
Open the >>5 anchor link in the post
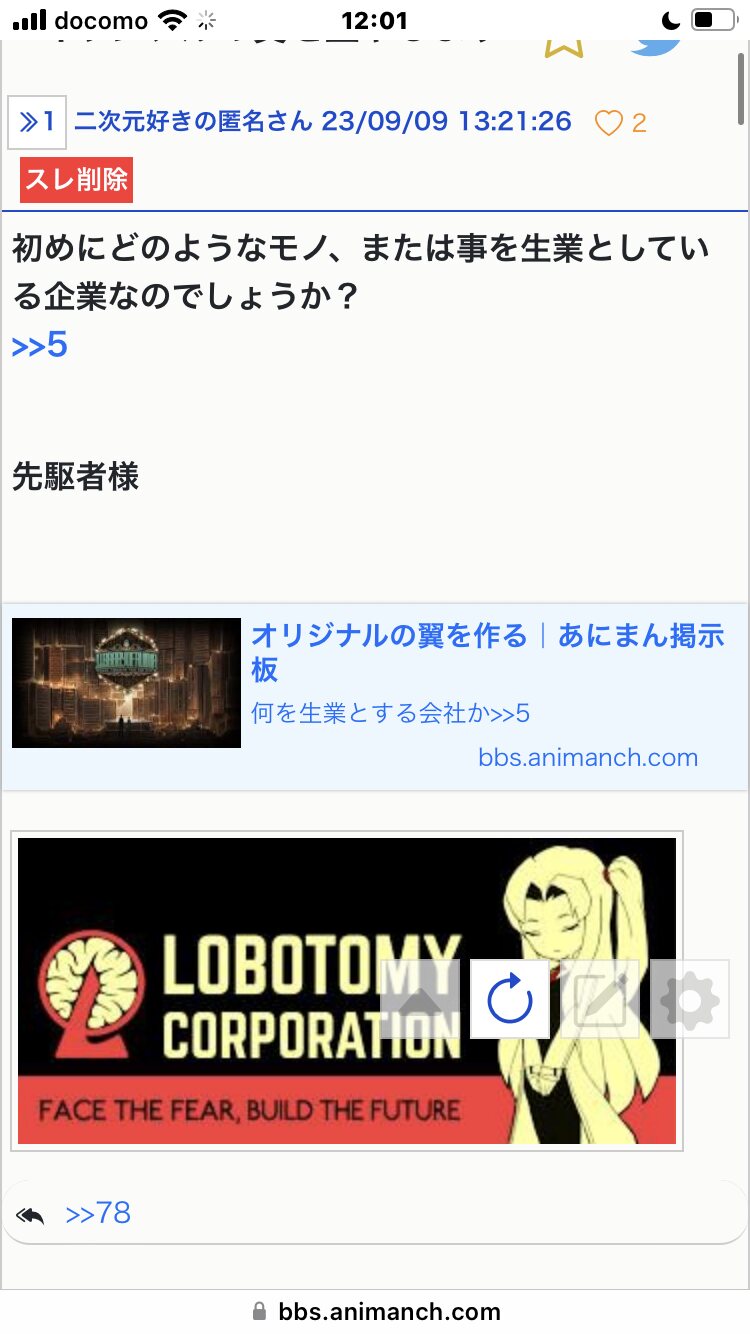point(40,345)
